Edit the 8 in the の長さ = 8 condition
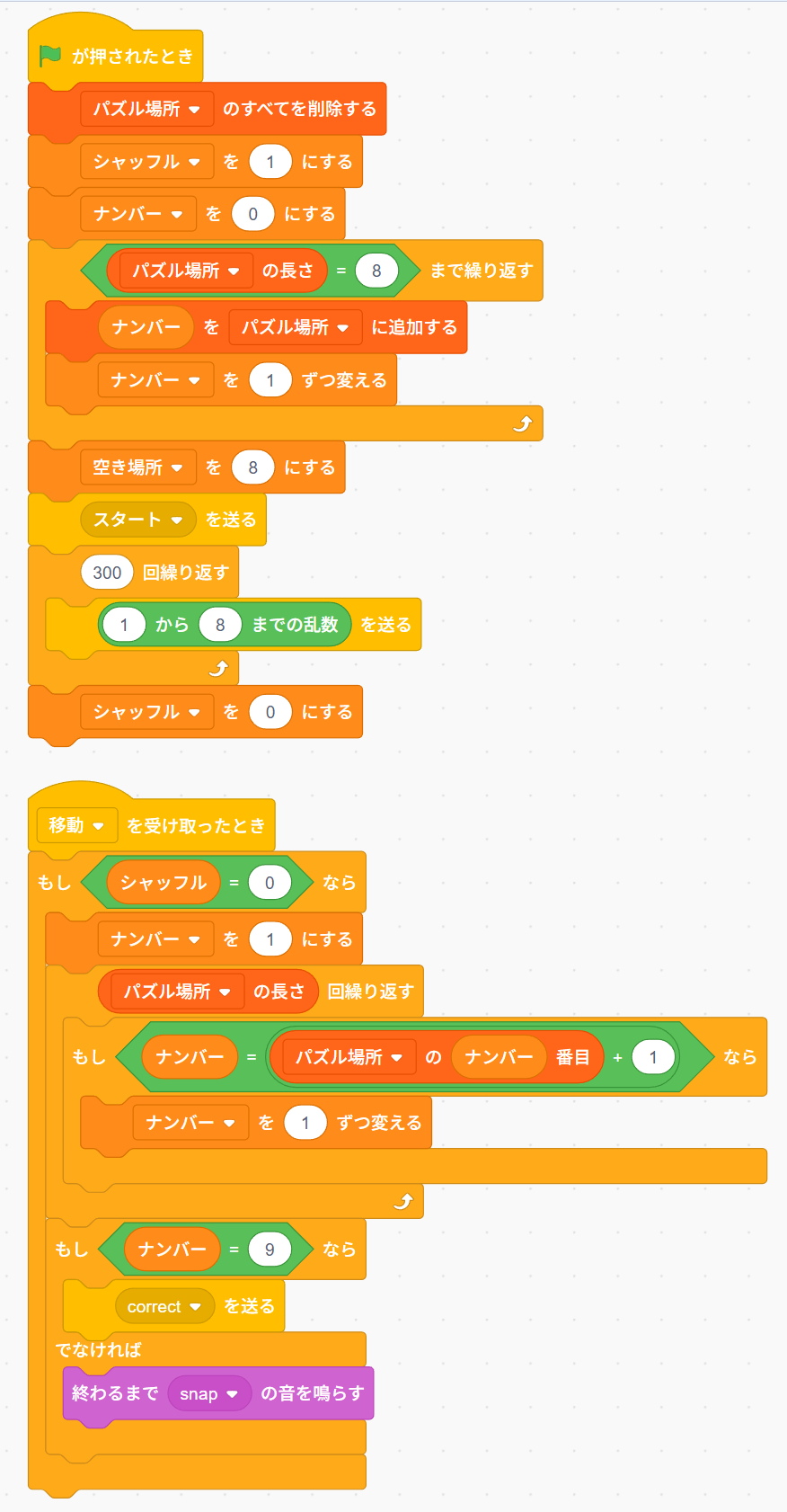 tap(376, 271)
